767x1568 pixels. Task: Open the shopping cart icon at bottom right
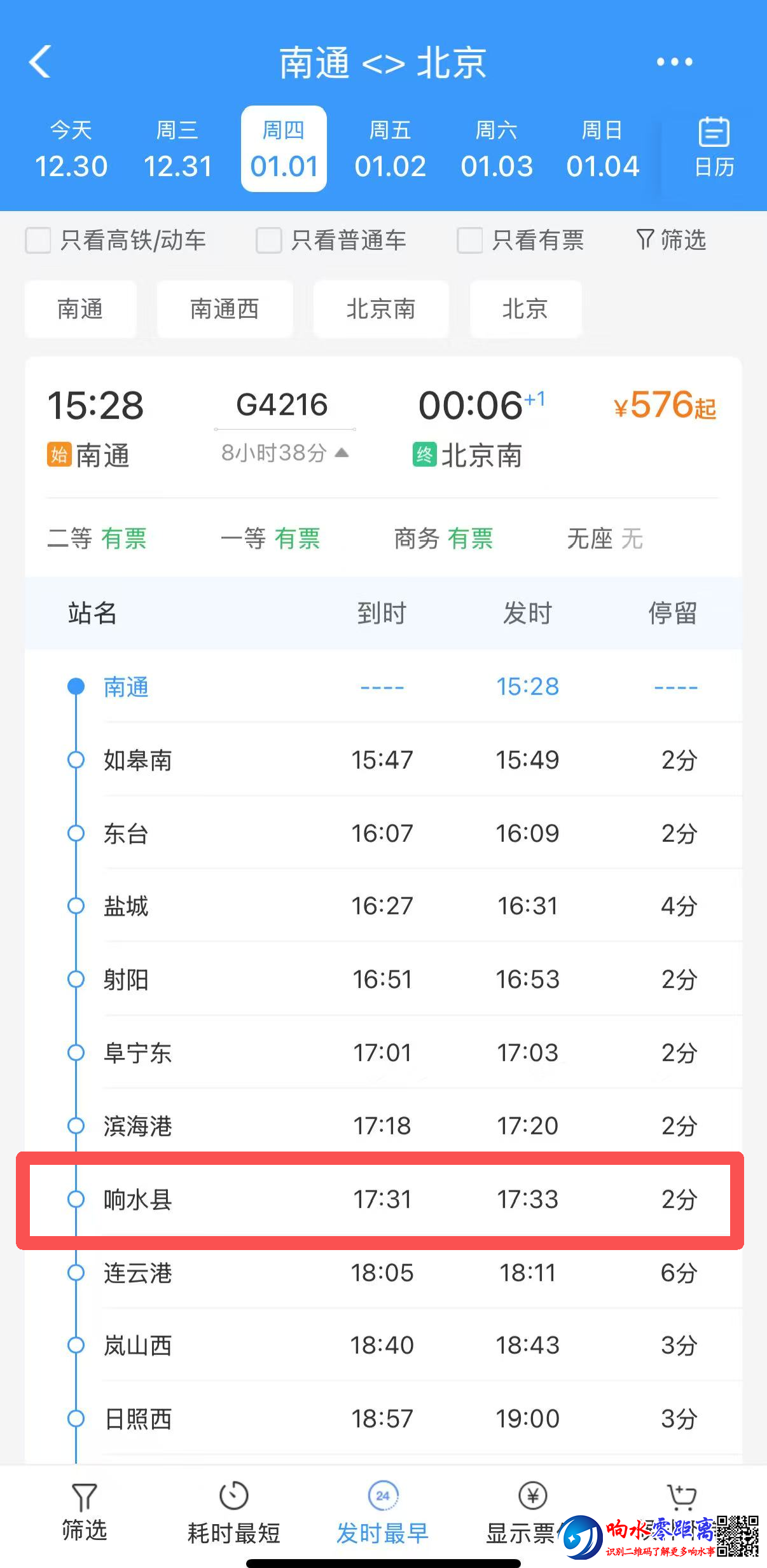click(682, 1497)
